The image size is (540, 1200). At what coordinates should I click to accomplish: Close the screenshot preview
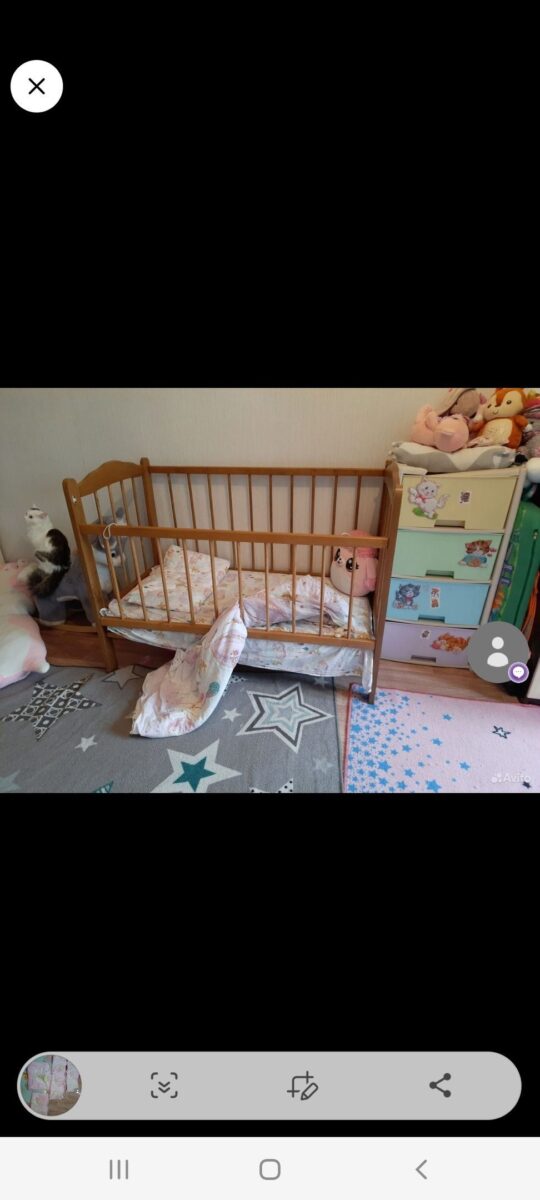coord(37,86)
